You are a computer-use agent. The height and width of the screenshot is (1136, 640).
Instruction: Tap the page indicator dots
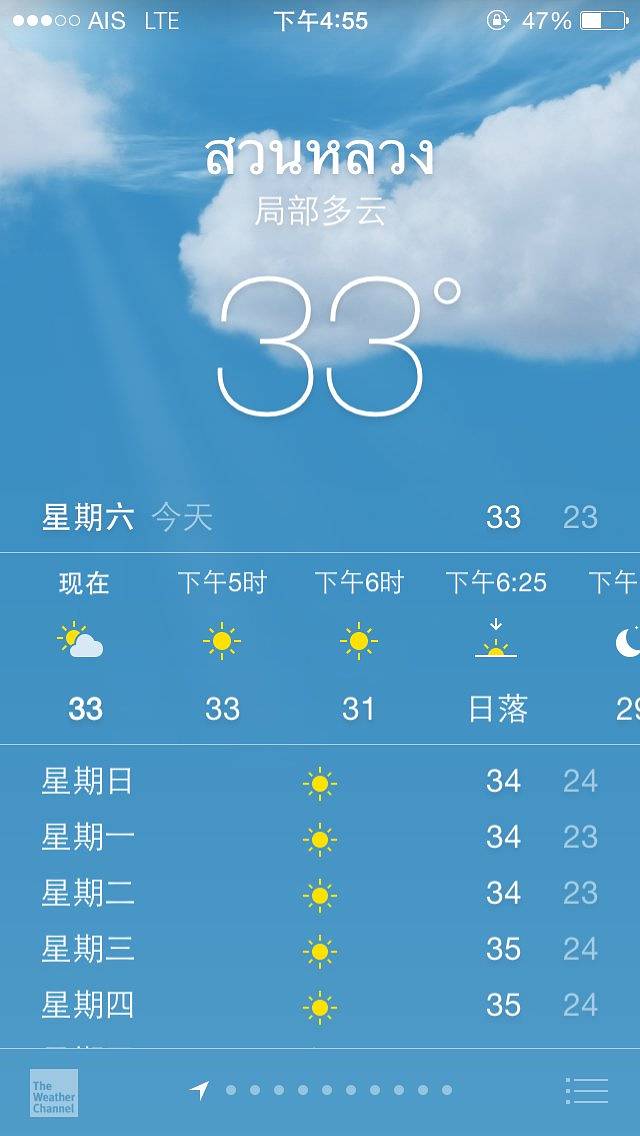coord(338,1090)
